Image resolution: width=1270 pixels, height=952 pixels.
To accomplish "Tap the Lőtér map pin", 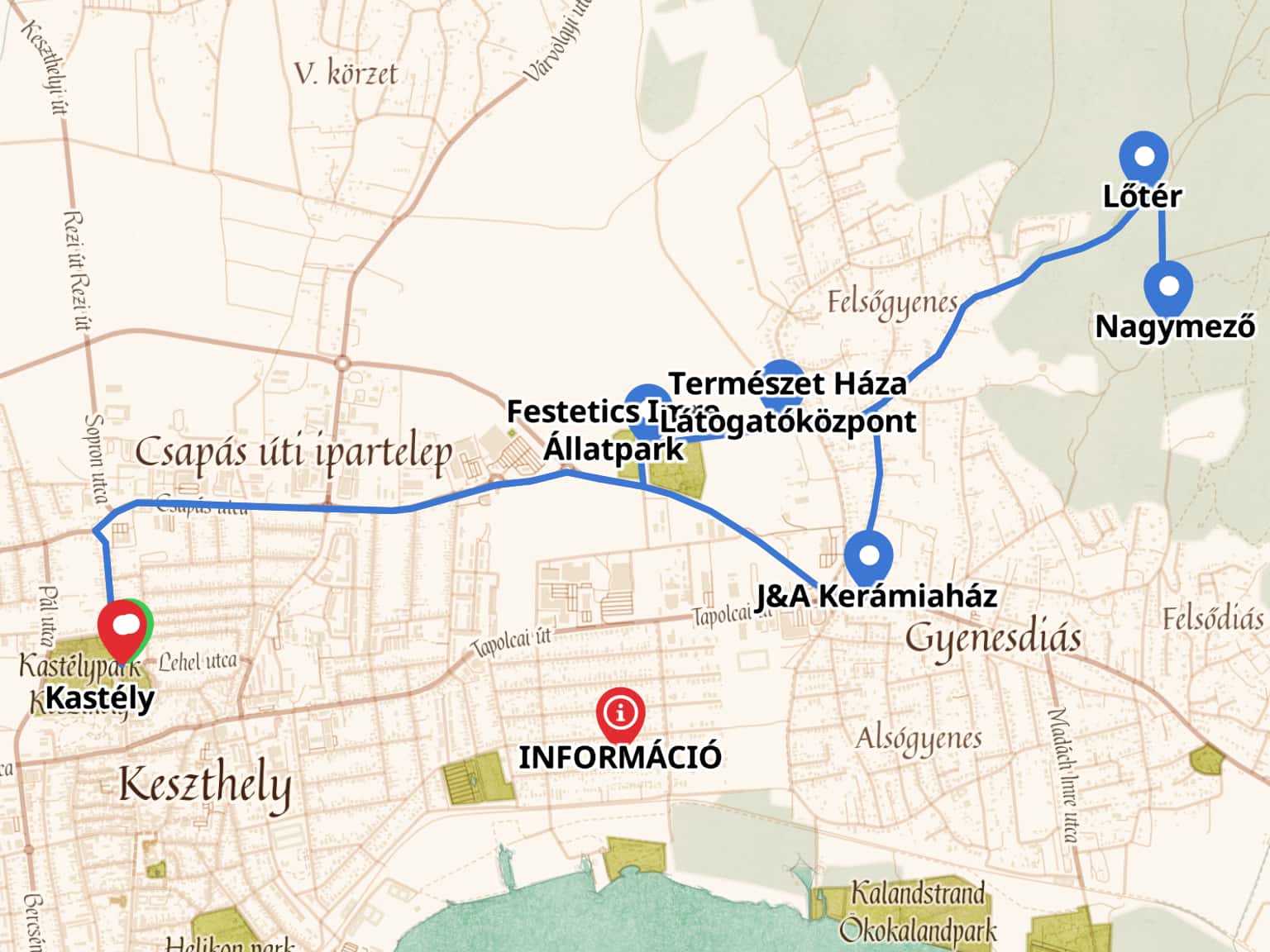I will coord(1143,156).
